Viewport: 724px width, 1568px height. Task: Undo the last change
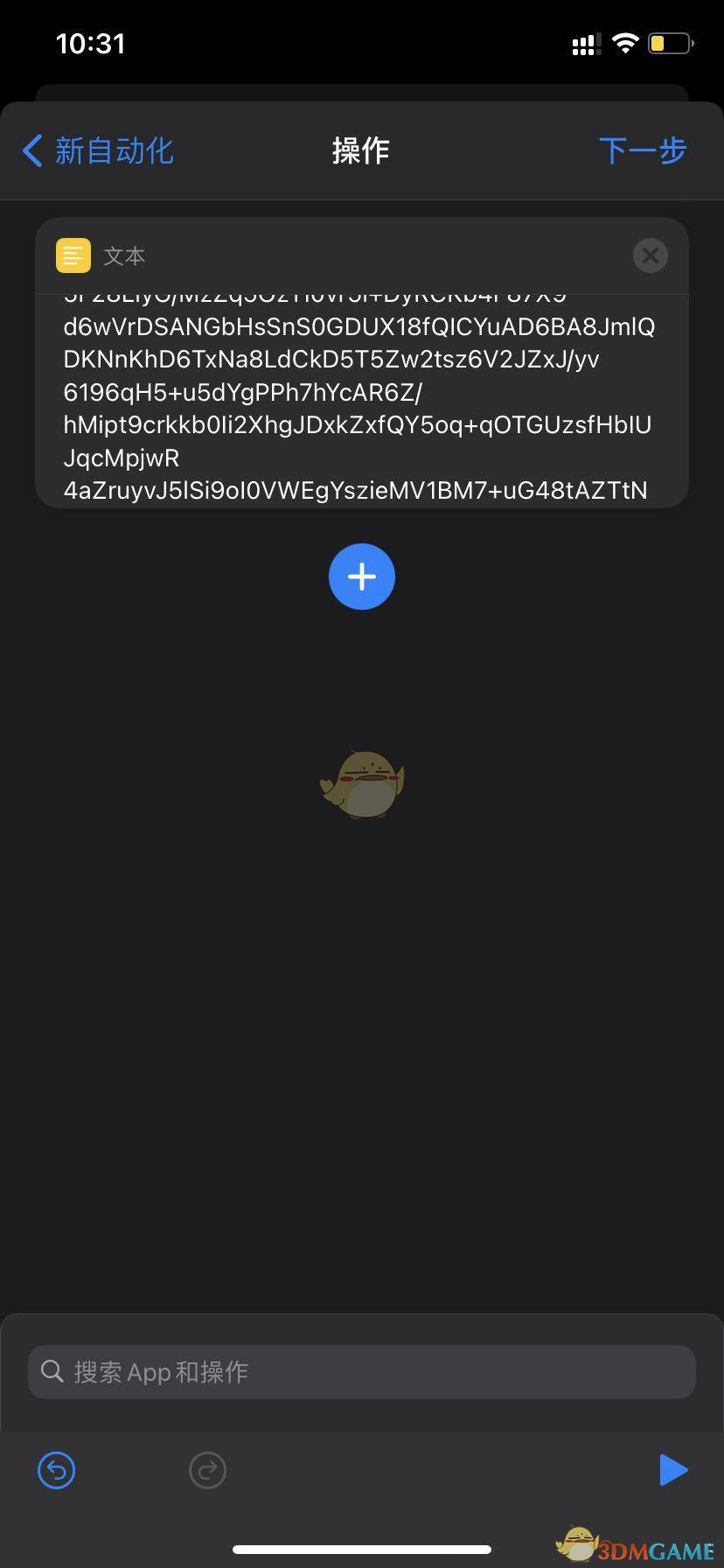click(x=57, y=1470)
